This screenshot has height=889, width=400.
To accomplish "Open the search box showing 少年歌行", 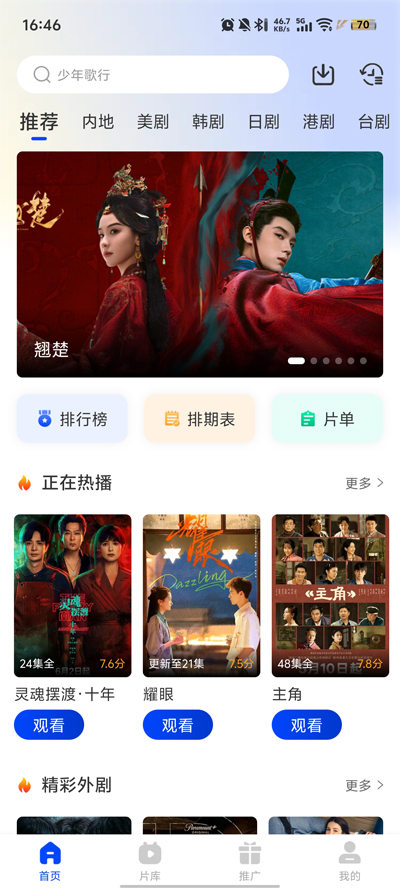I will pos(152,74).
